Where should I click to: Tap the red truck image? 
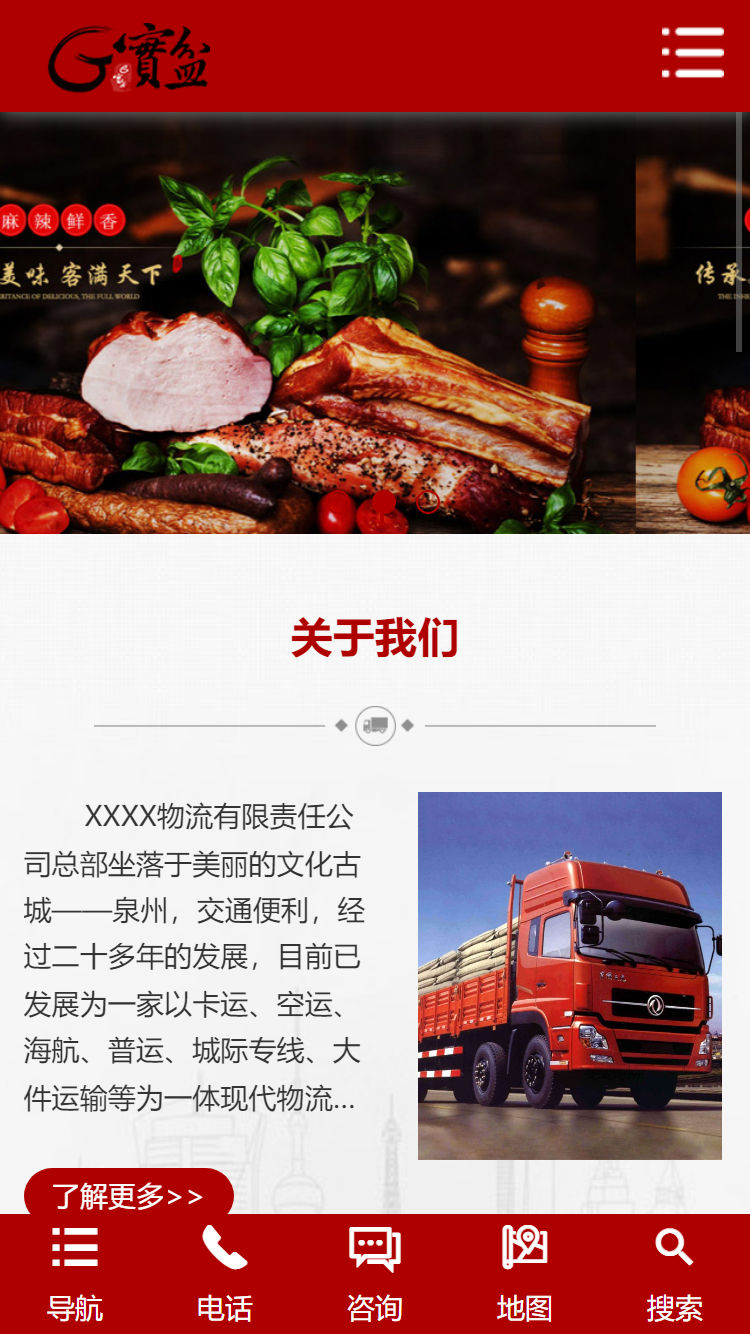pyautogui.click(x=569, y=975)
